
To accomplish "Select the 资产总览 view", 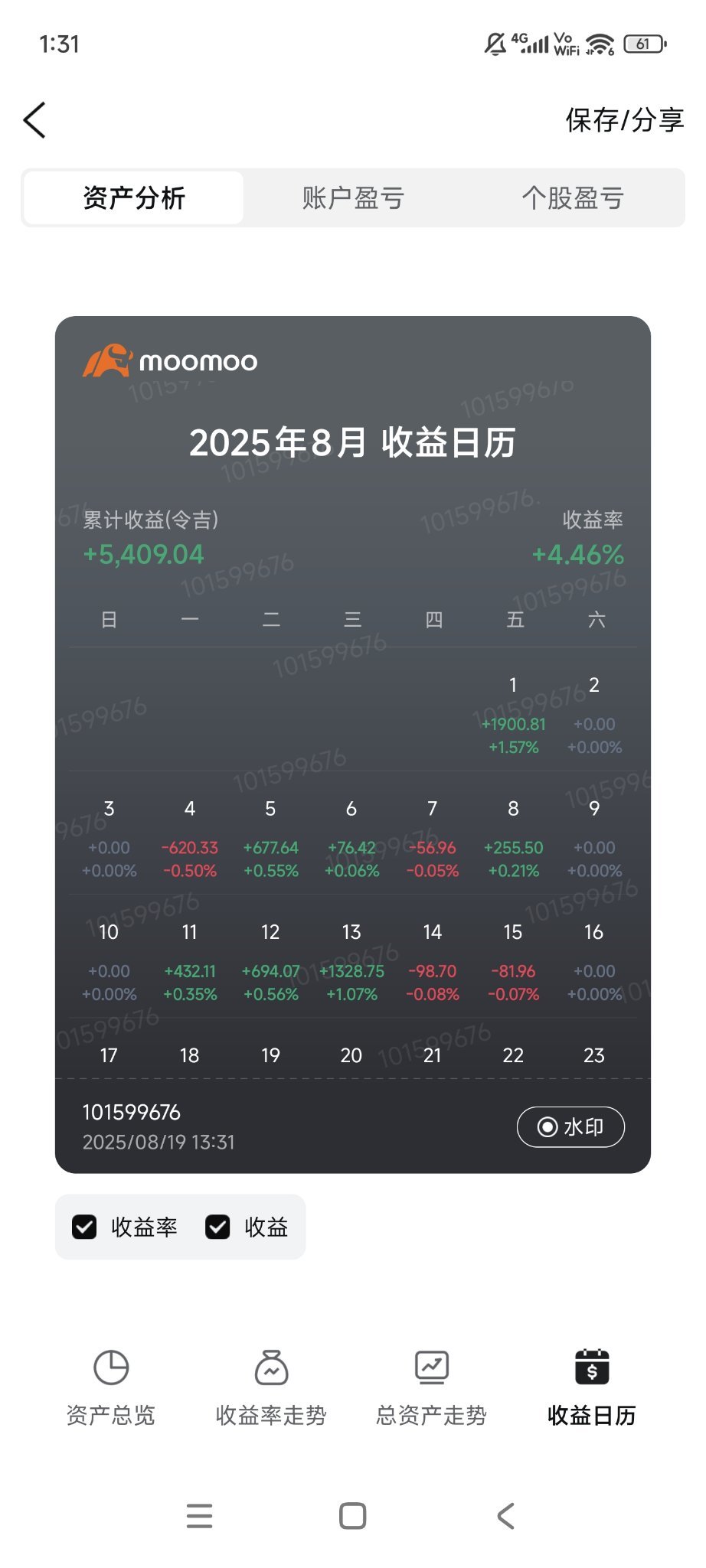I will 111,1388.
